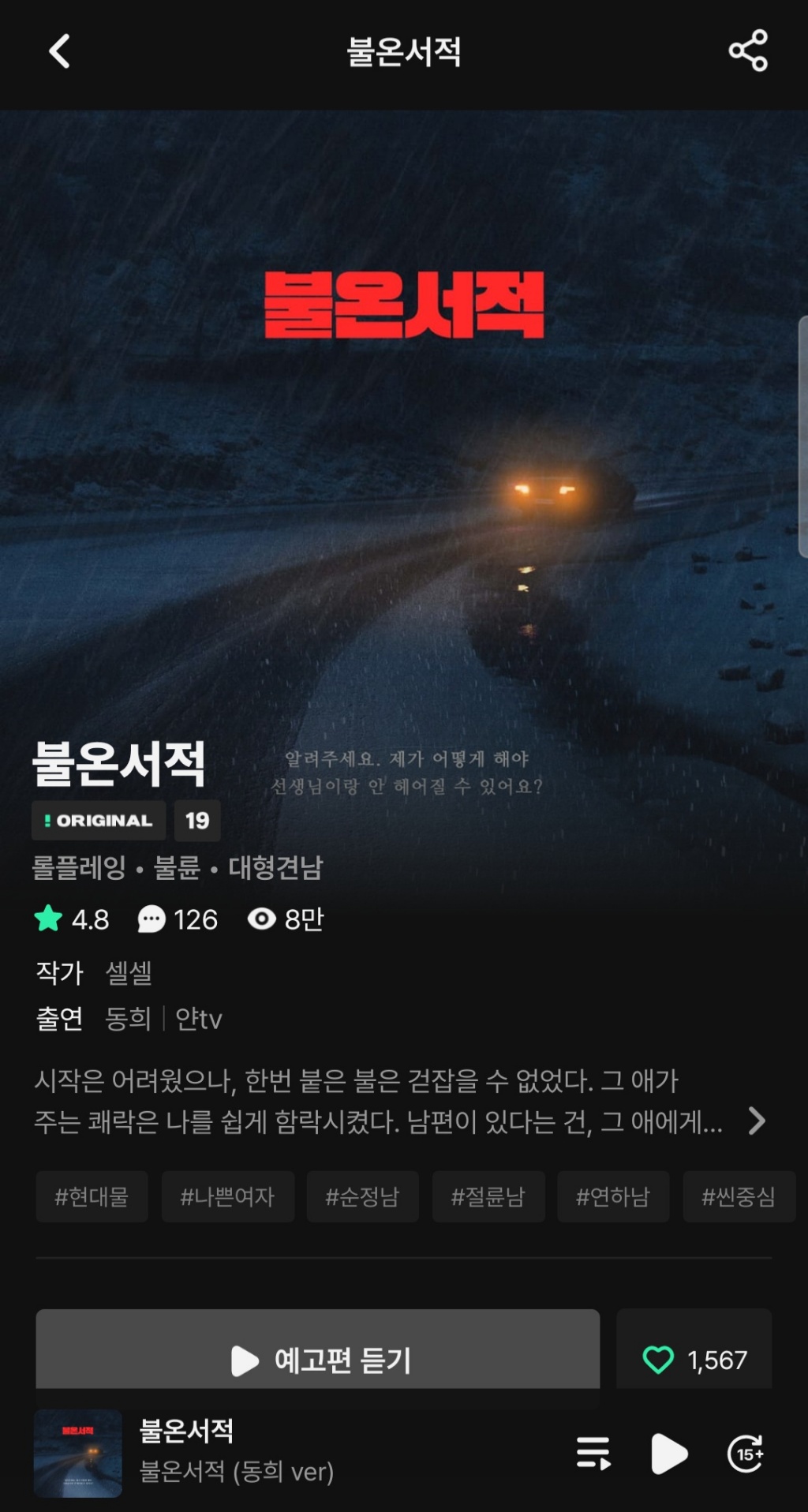Select the cast member 얀tv
The width and height of the screenshot is (808, 1512).
[x=196, y=1019]
